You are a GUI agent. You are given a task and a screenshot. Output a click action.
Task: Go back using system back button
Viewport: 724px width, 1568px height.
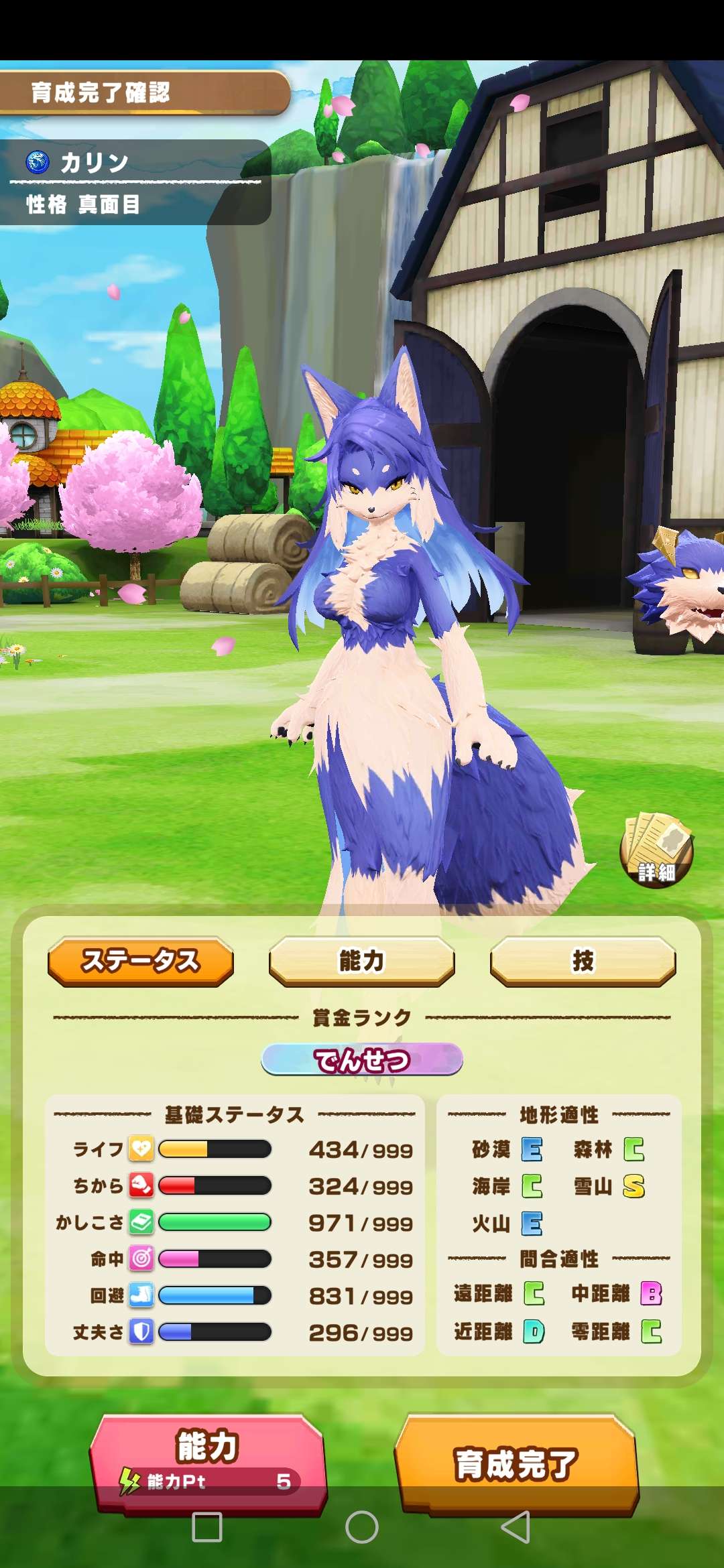click(516, 1527)
